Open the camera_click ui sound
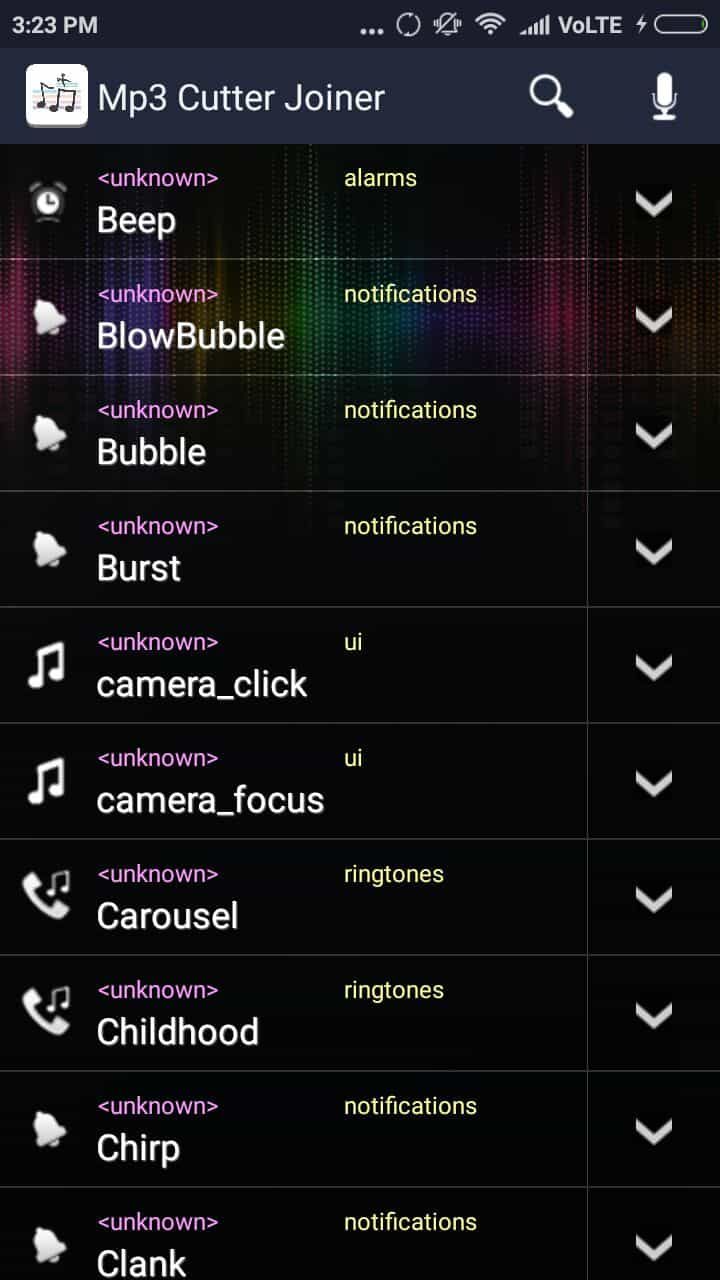The width and height of the screenshot is (720, 1280). [293, 666]
